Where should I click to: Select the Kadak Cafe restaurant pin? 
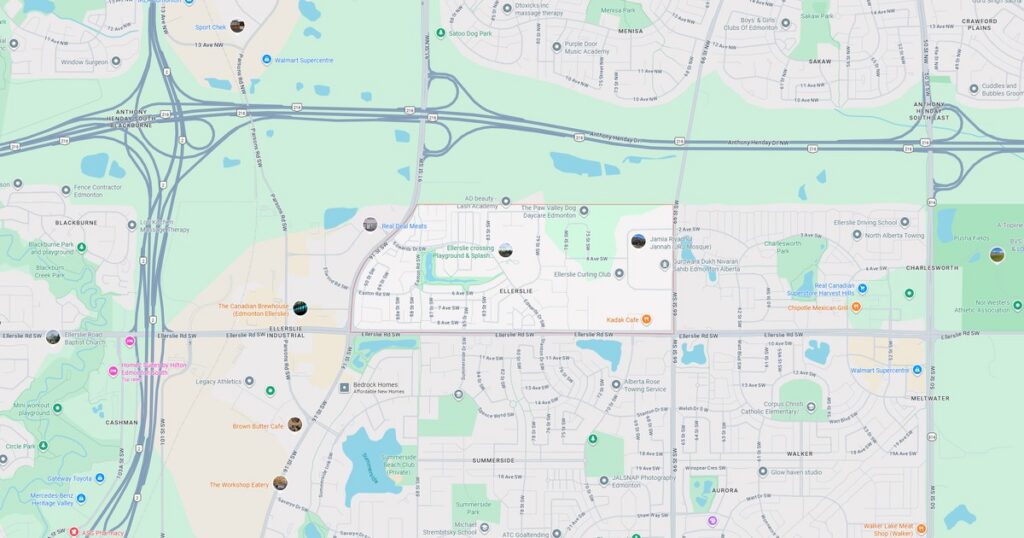point(646,320)
